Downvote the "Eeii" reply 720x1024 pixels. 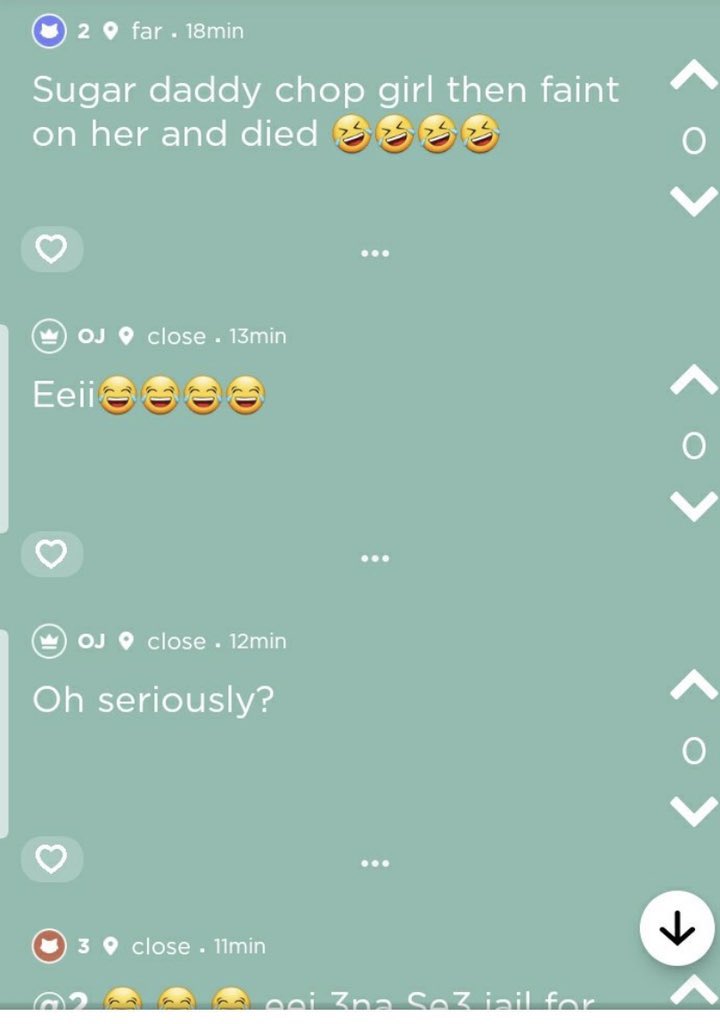694,507
